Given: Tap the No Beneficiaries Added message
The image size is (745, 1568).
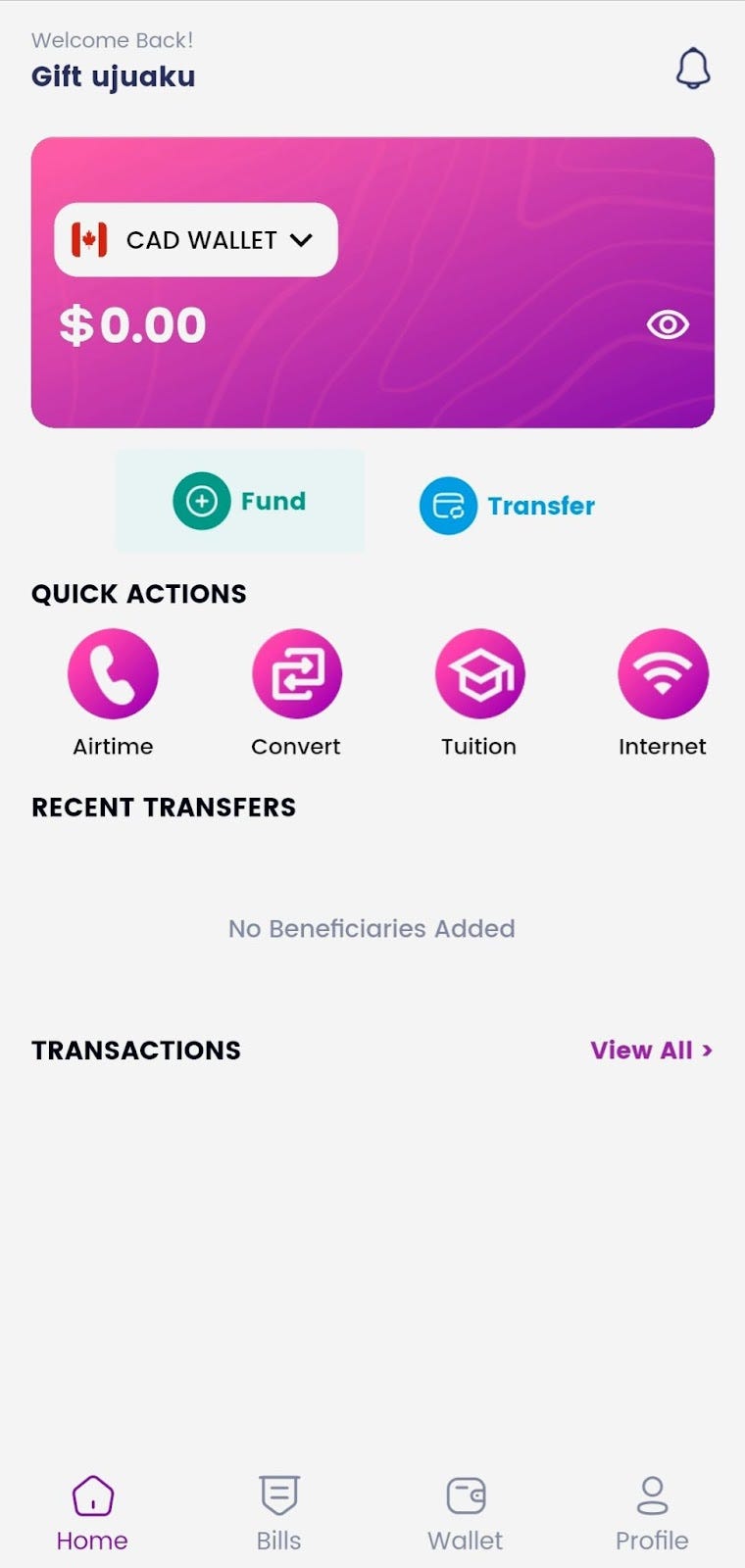Looking at the screenshot, I should coord(372,928).
